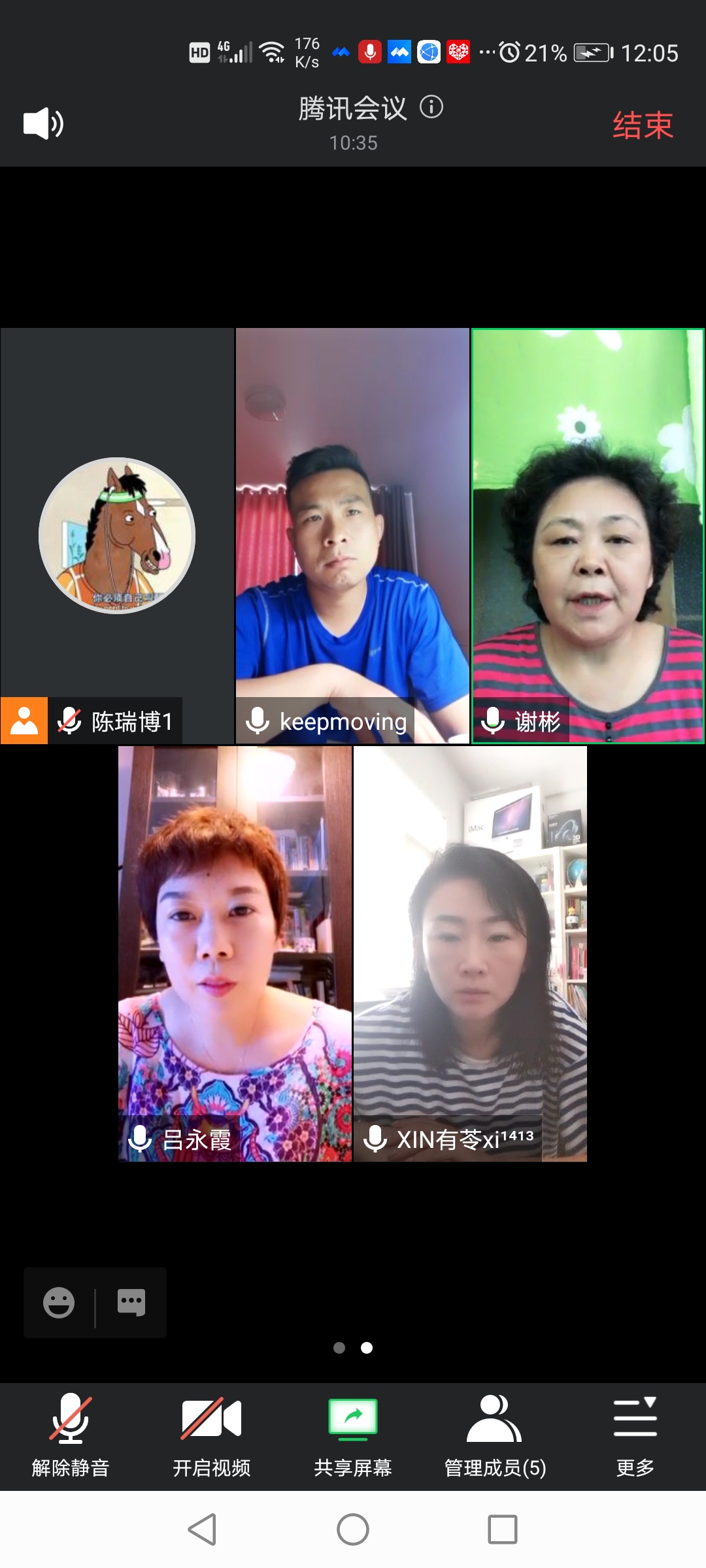This screenshot has height=1568, width=706.
Task: Select keepmoving's video tile
Action: pyautogui.click(x=352, y=536)
